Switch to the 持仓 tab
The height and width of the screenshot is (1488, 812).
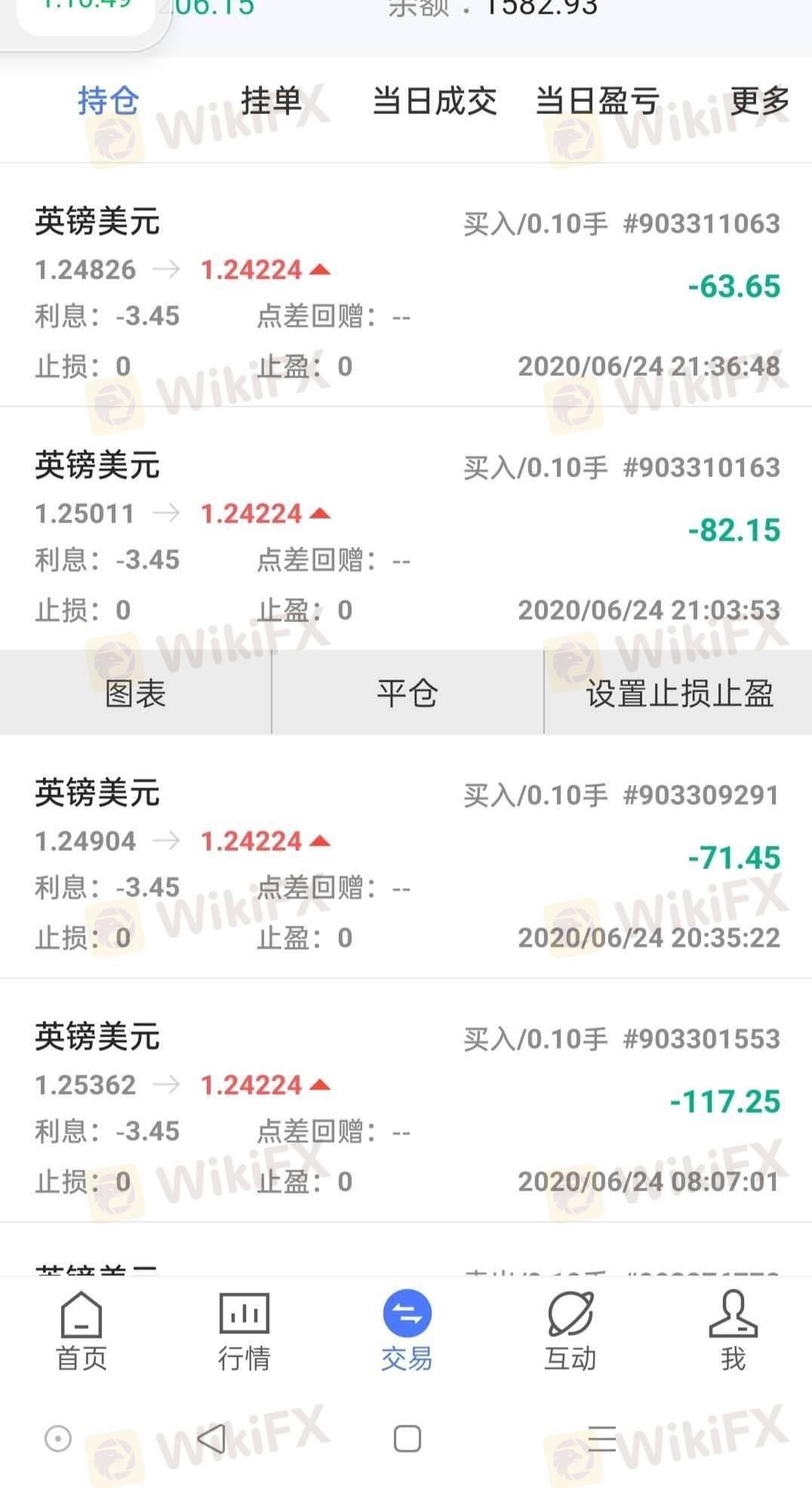pyautogui.click(x=108, y=101)
